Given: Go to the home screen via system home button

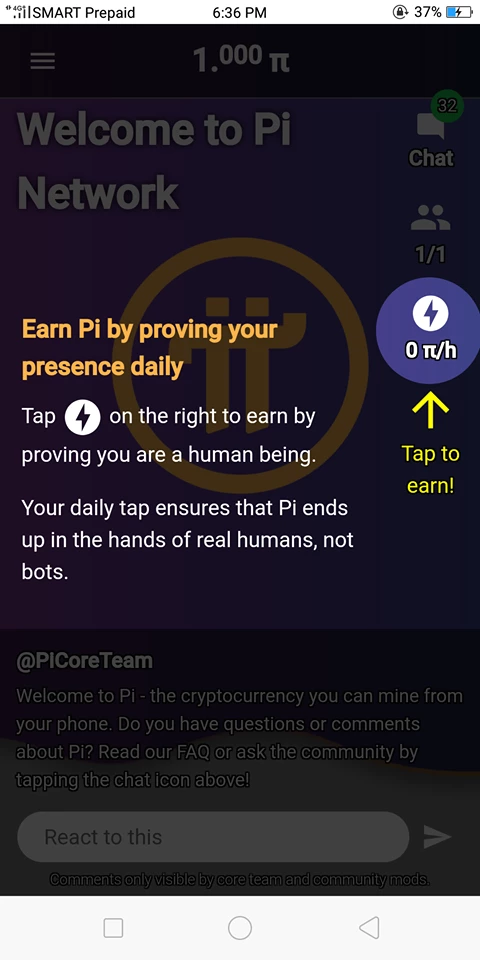Looking at the screenshot, I should 240,928.
